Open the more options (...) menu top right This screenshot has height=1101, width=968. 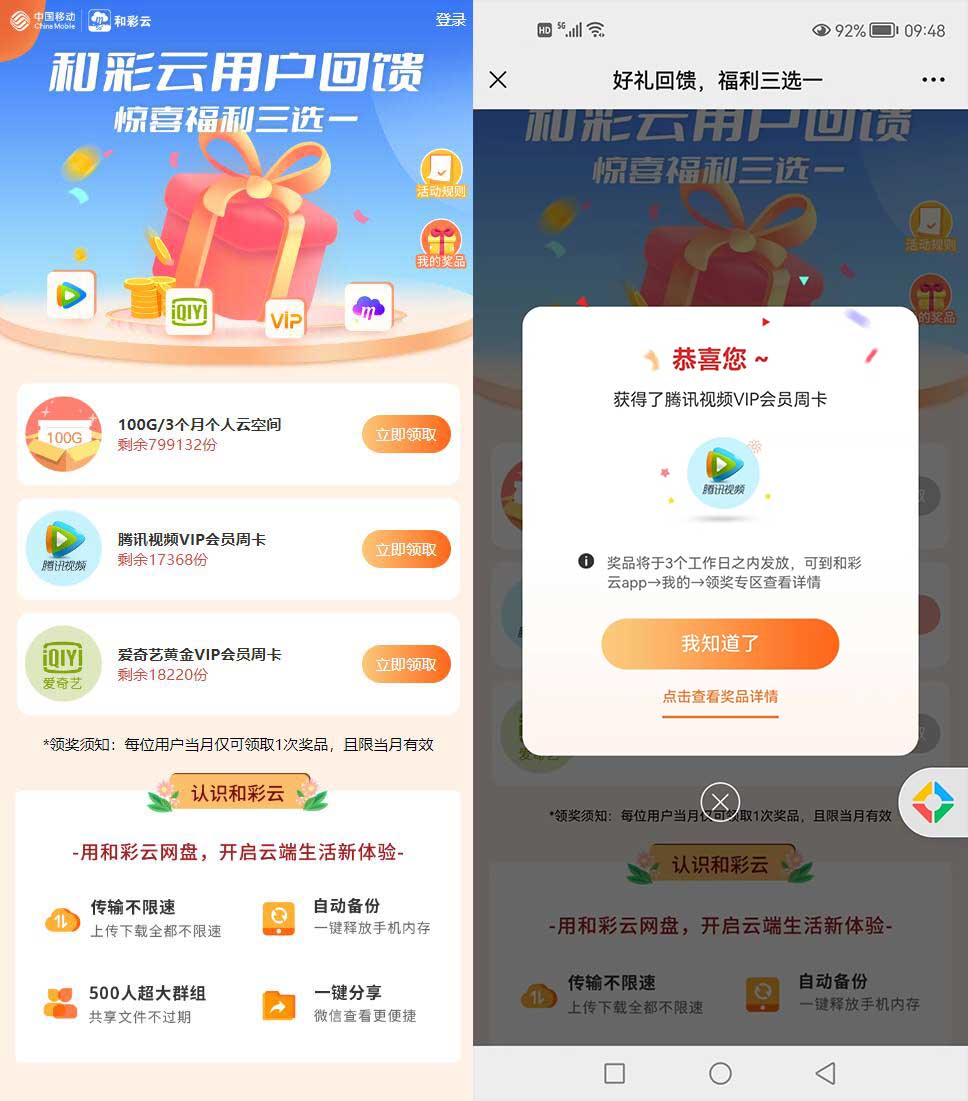933,79
